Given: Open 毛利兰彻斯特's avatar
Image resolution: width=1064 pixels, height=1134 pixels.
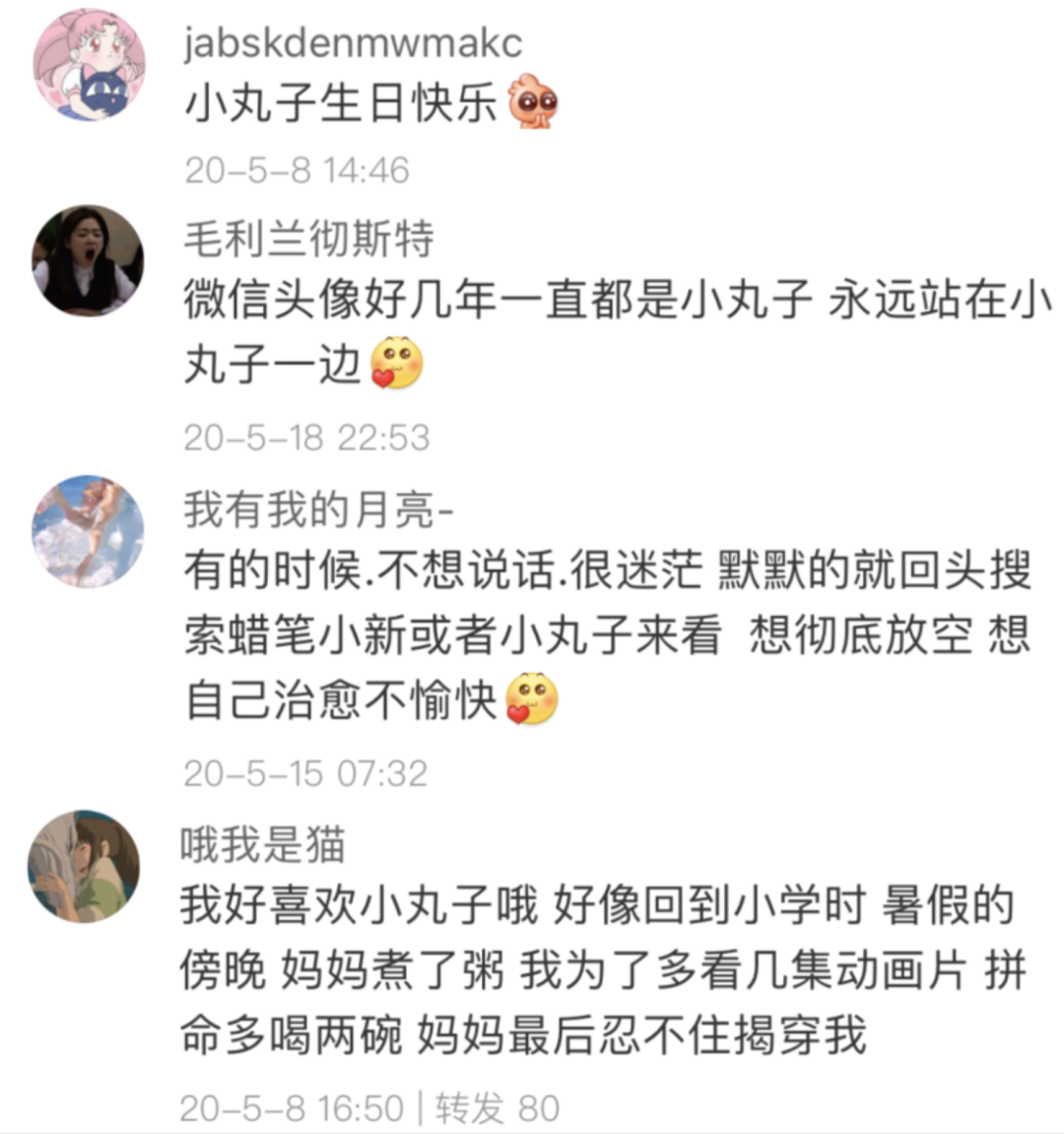Looking at the screenshot, I should (89, 261).
